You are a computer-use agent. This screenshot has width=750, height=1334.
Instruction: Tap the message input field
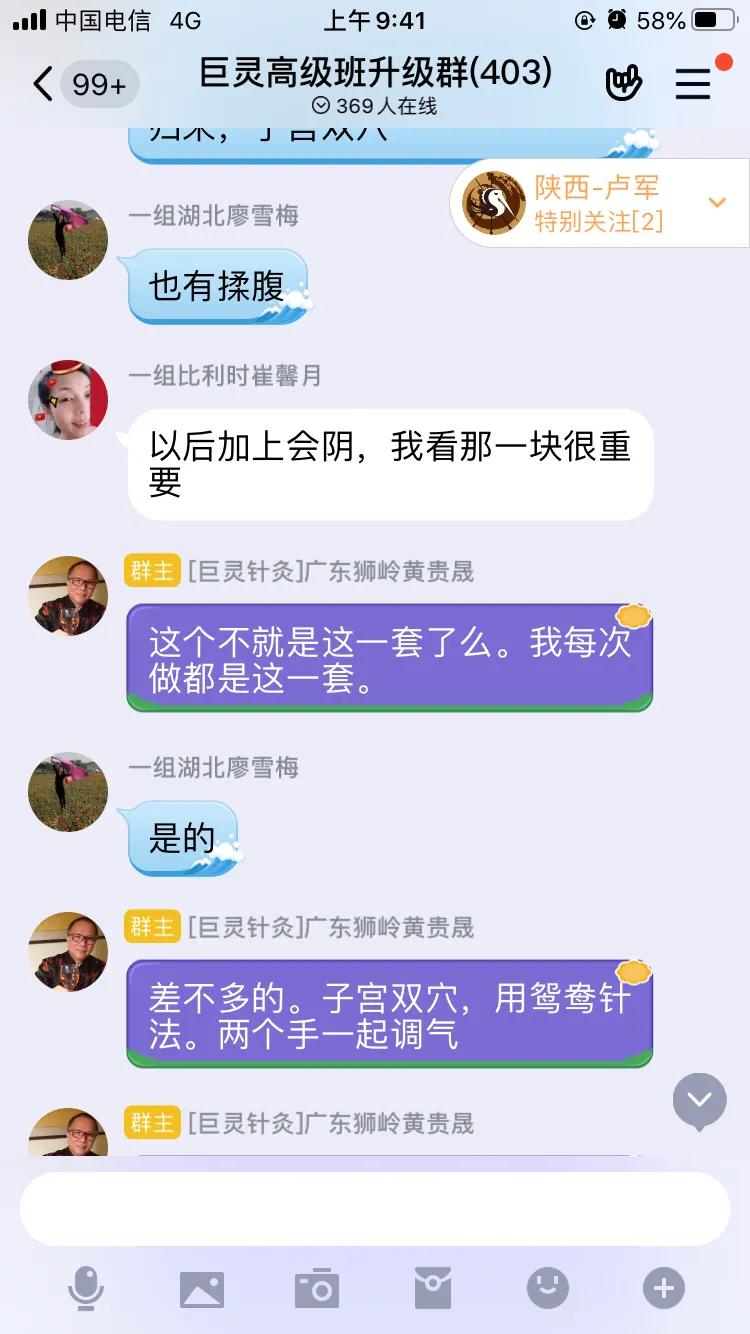click(x=375, y=1208)
